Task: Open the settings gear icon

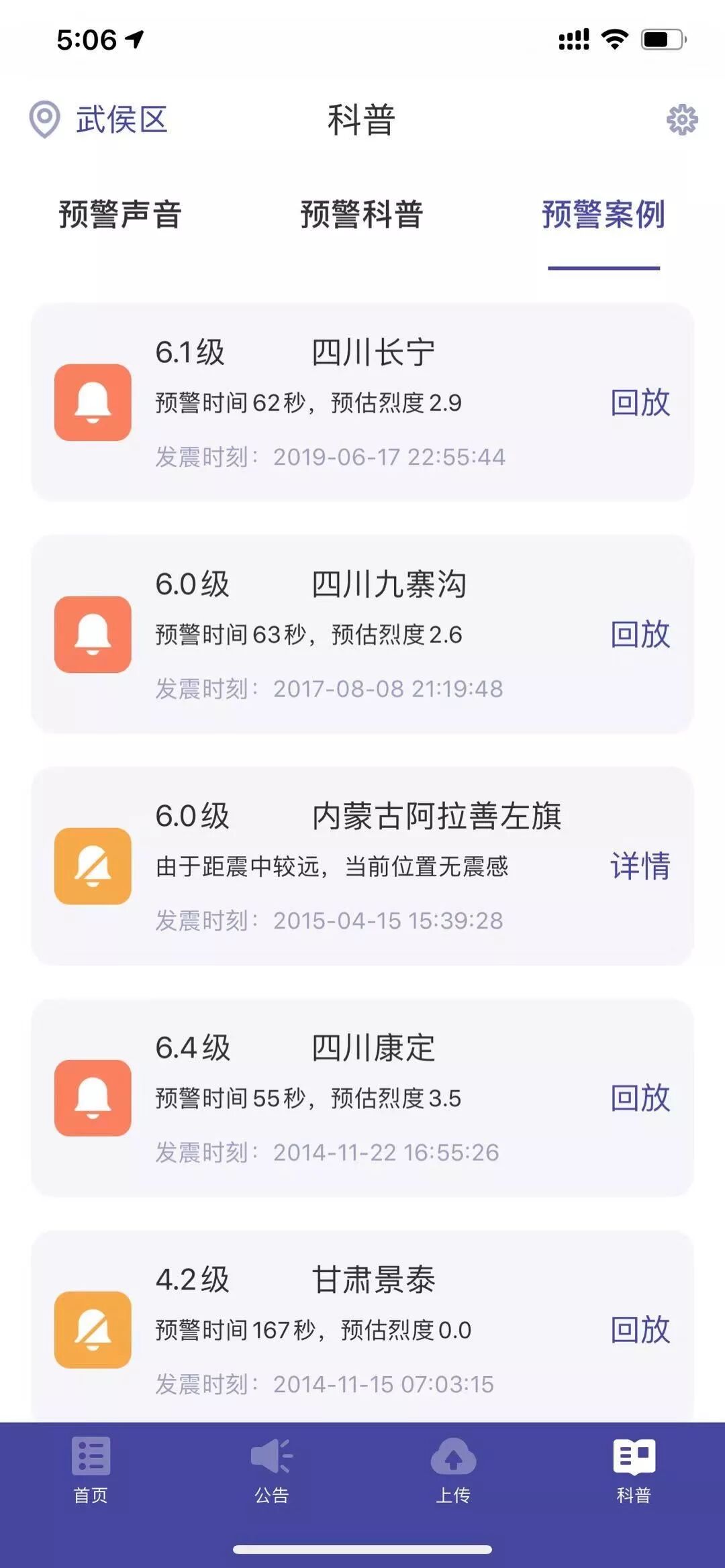Action: 682,120
